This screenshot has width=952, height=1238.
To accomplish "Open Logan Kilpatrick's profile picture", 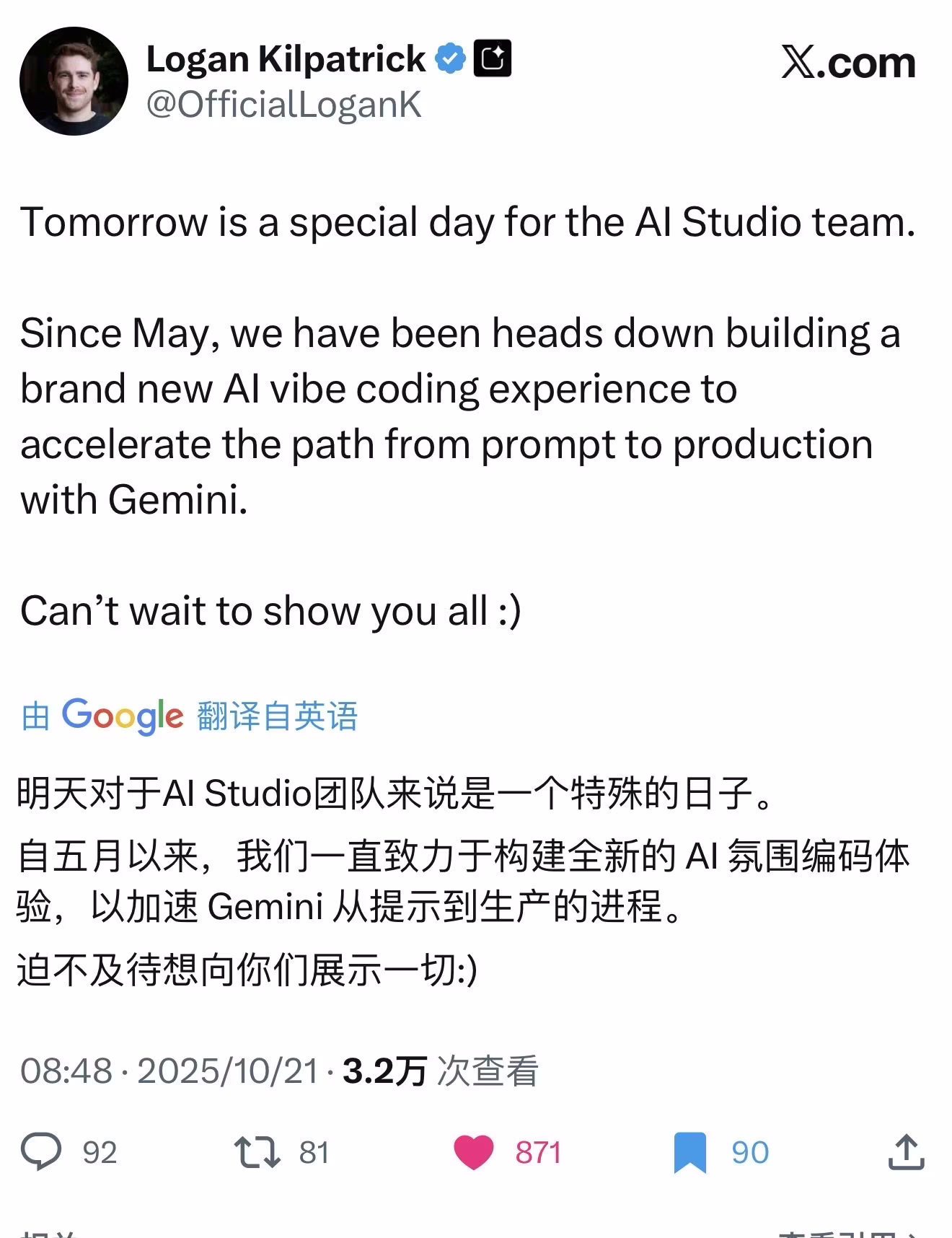I will [x=74, y=81].
